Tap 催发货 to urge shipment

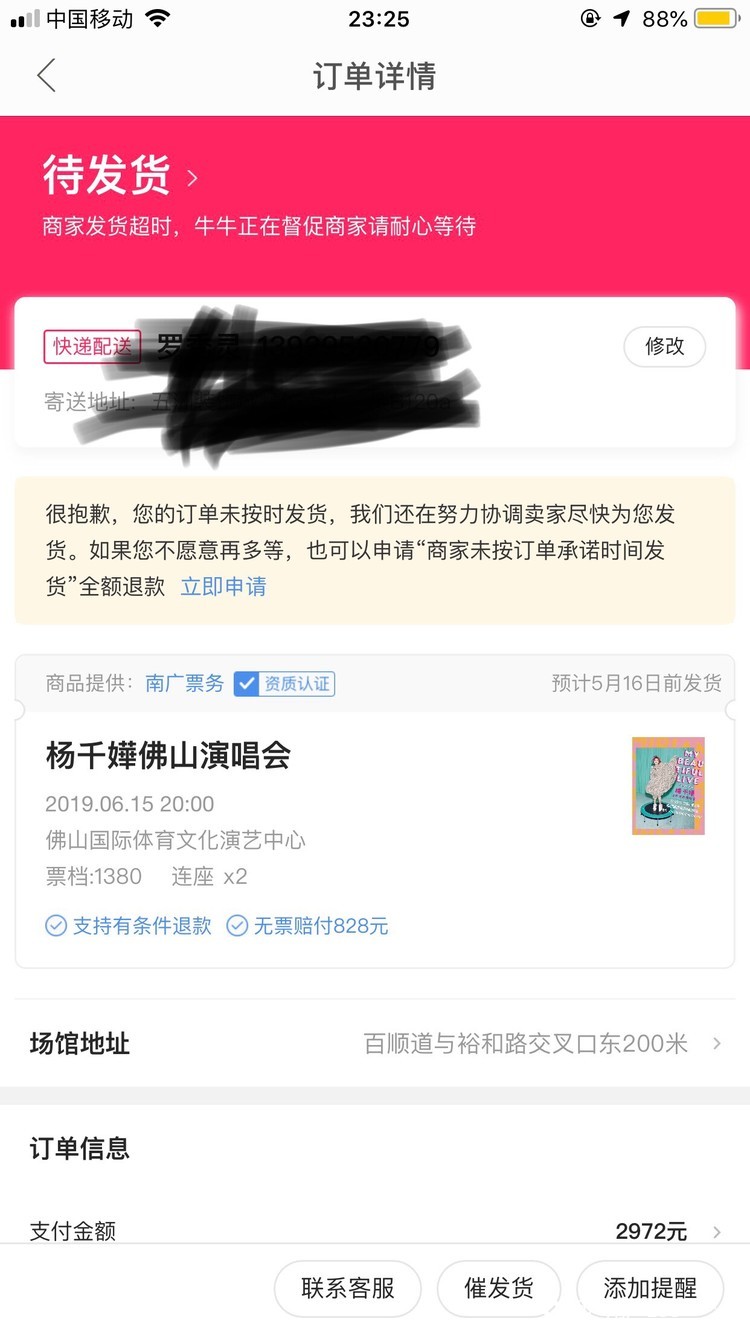(x=498, y=1288)
